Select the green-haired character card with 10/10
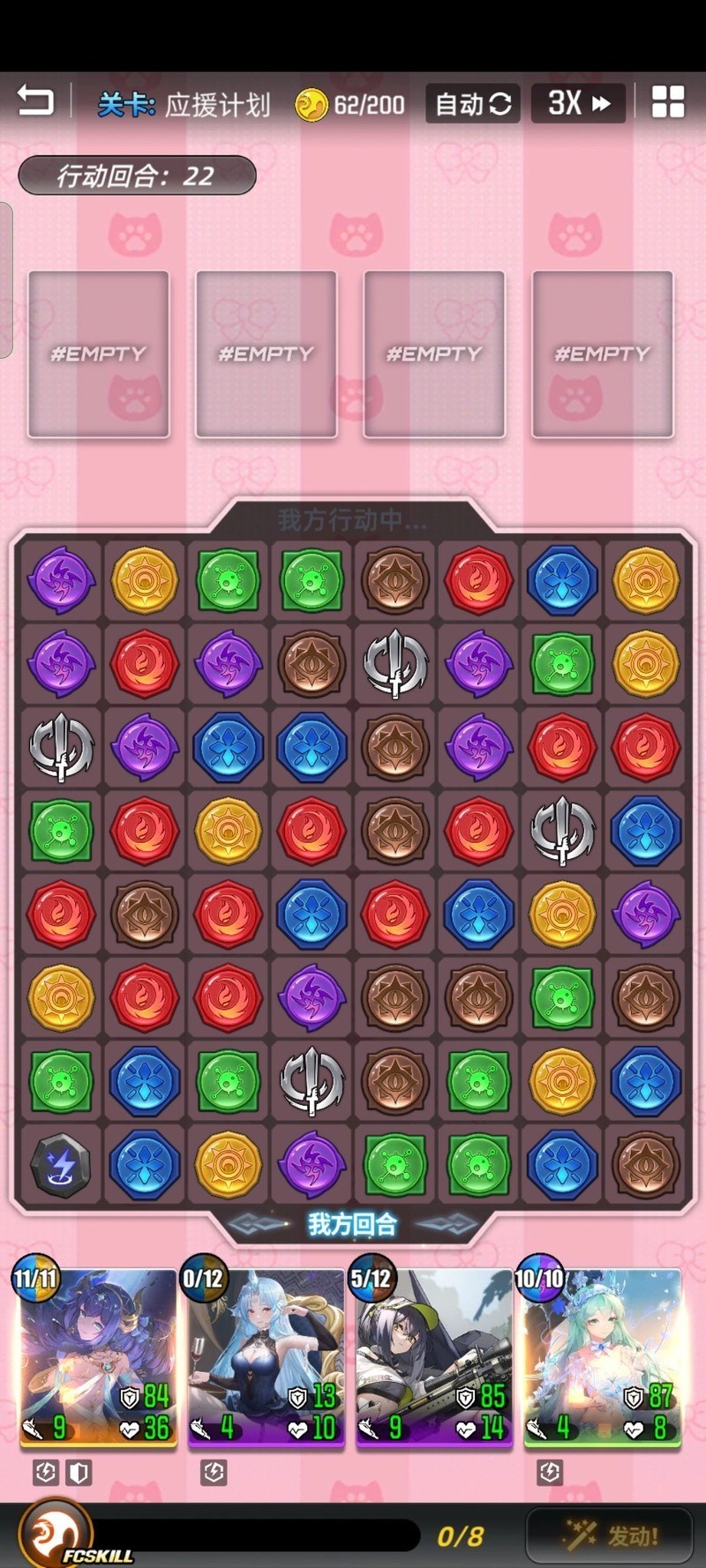 [x=602, y=1354]
